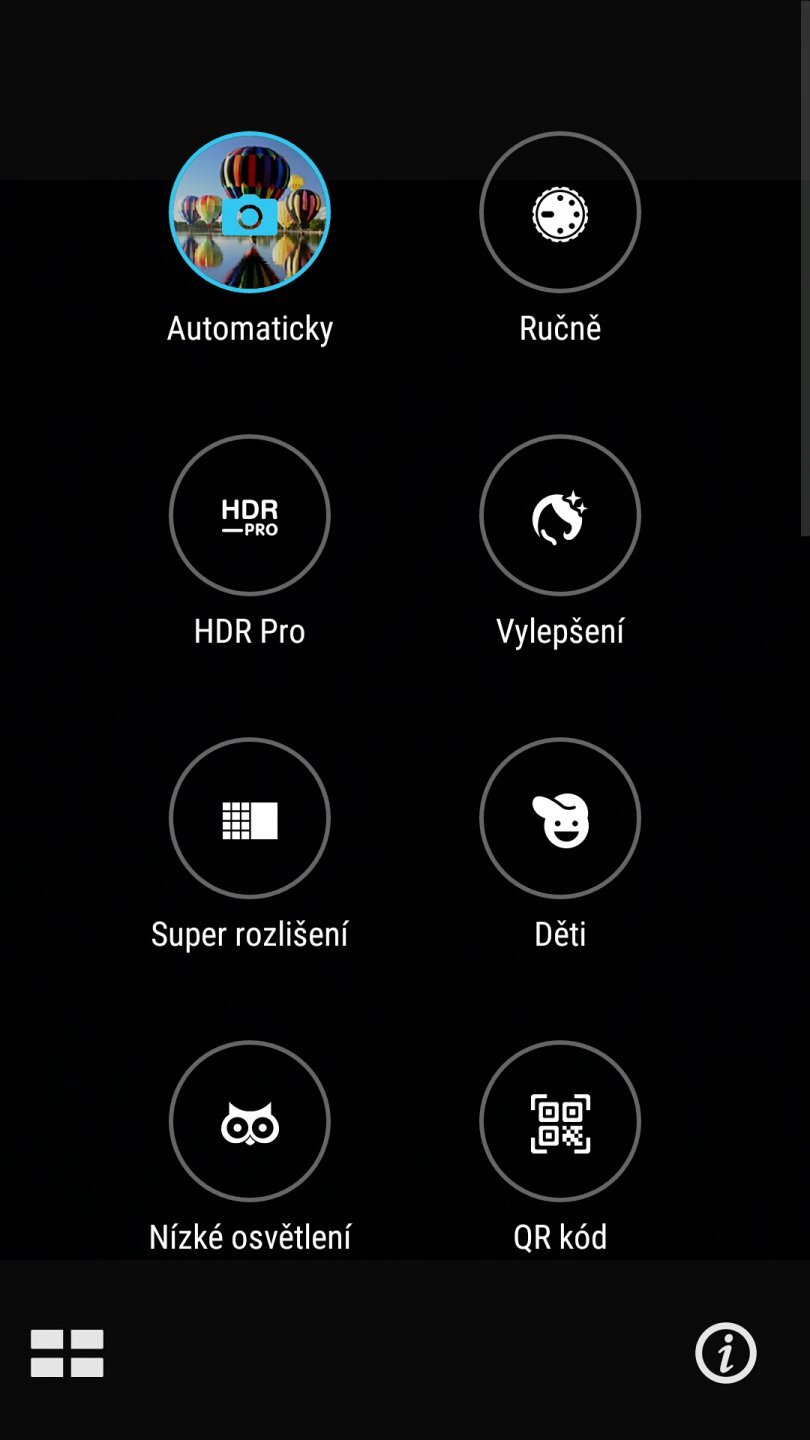Click the Nízké osvětlení label text
The image size is (810, 1440).
coord(249,1236)
